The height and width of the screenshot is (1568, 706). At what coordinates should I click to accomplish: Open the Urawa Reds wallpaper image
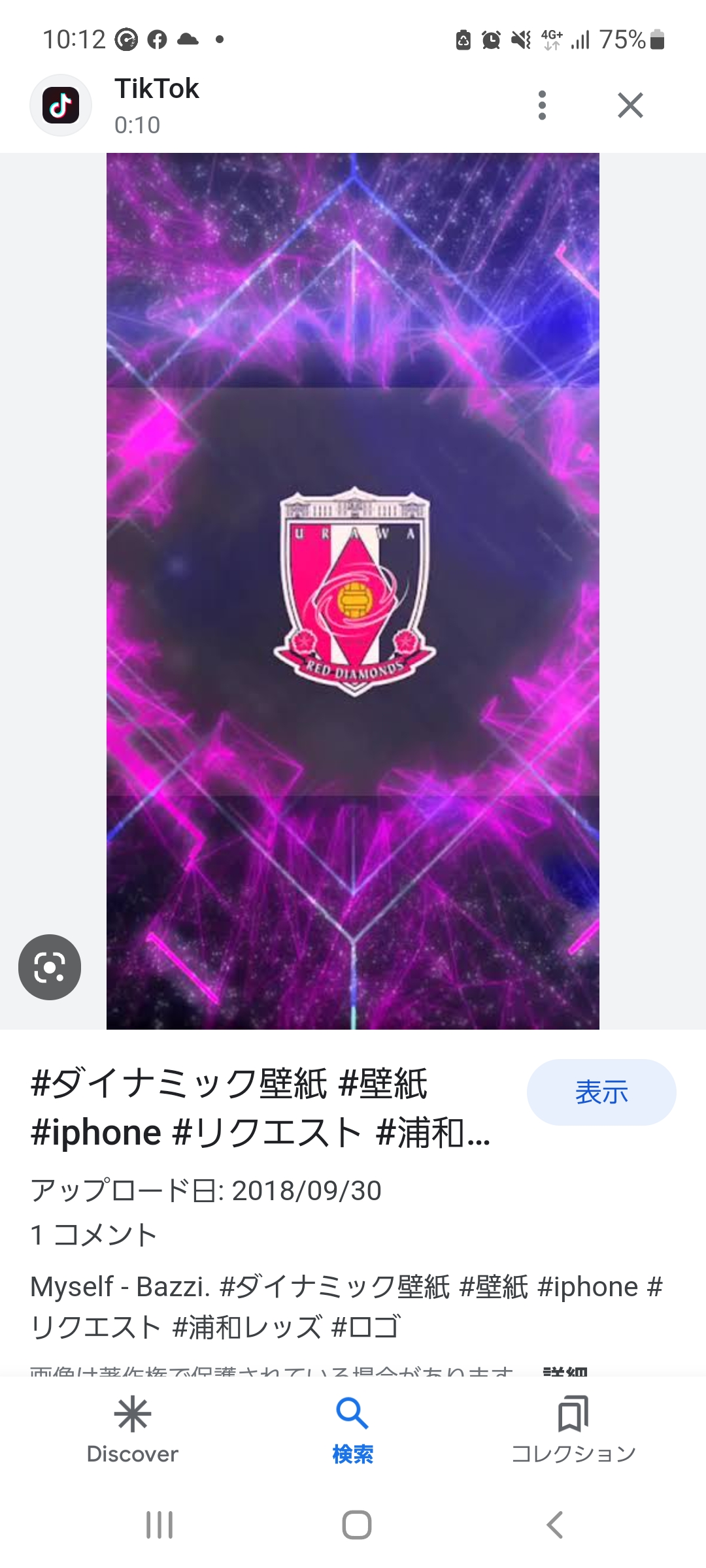[x=353, y=591]
